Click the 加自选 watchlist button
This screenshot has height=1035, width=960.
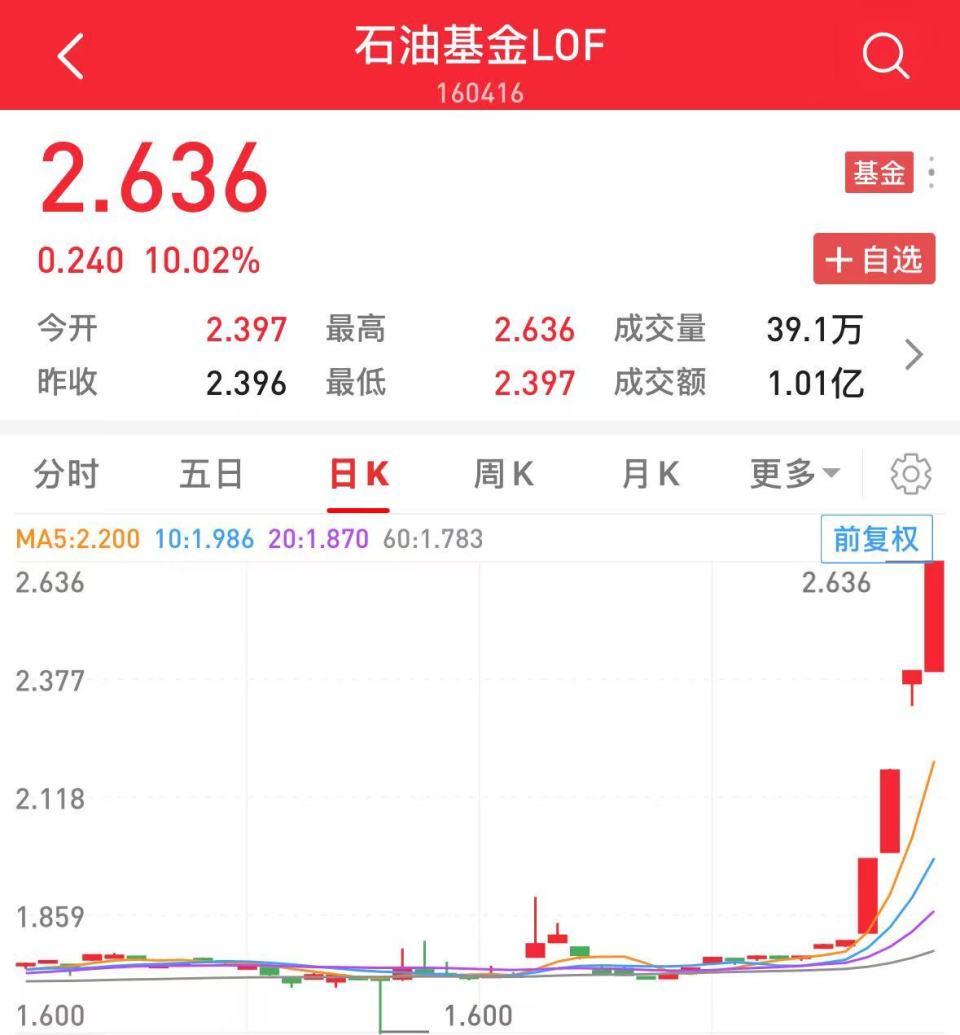click(x=874, y=259)
